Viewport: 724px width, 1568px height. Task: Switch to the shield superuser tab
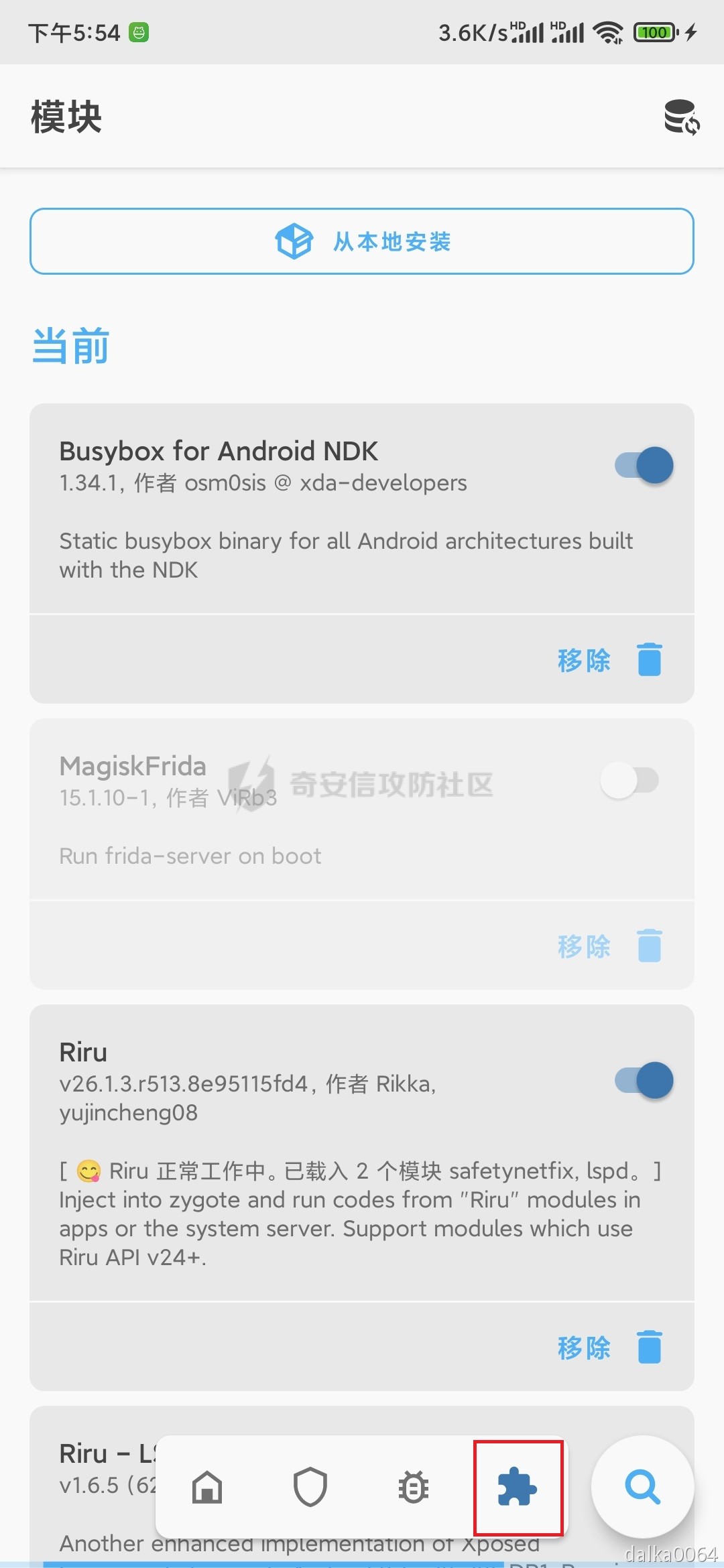point(310,1487)
